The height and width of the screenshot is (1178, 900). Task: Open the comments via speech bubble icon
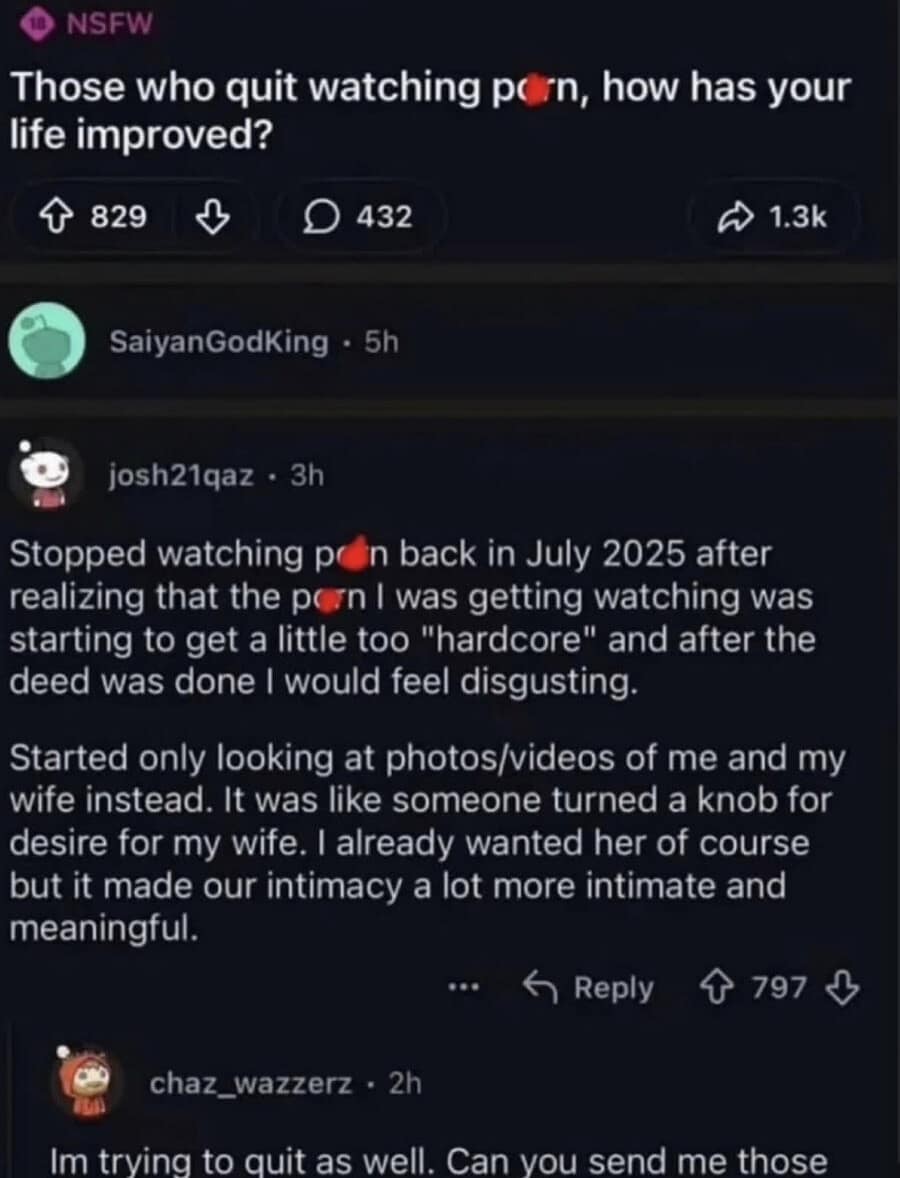(x=320, y=218)
